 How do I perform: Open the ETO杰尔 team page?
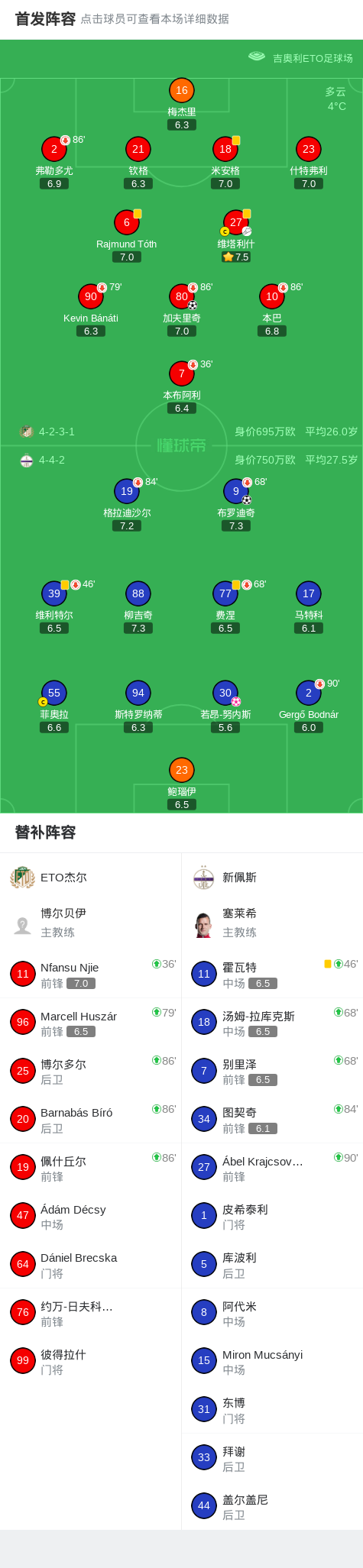pos(91,878)
